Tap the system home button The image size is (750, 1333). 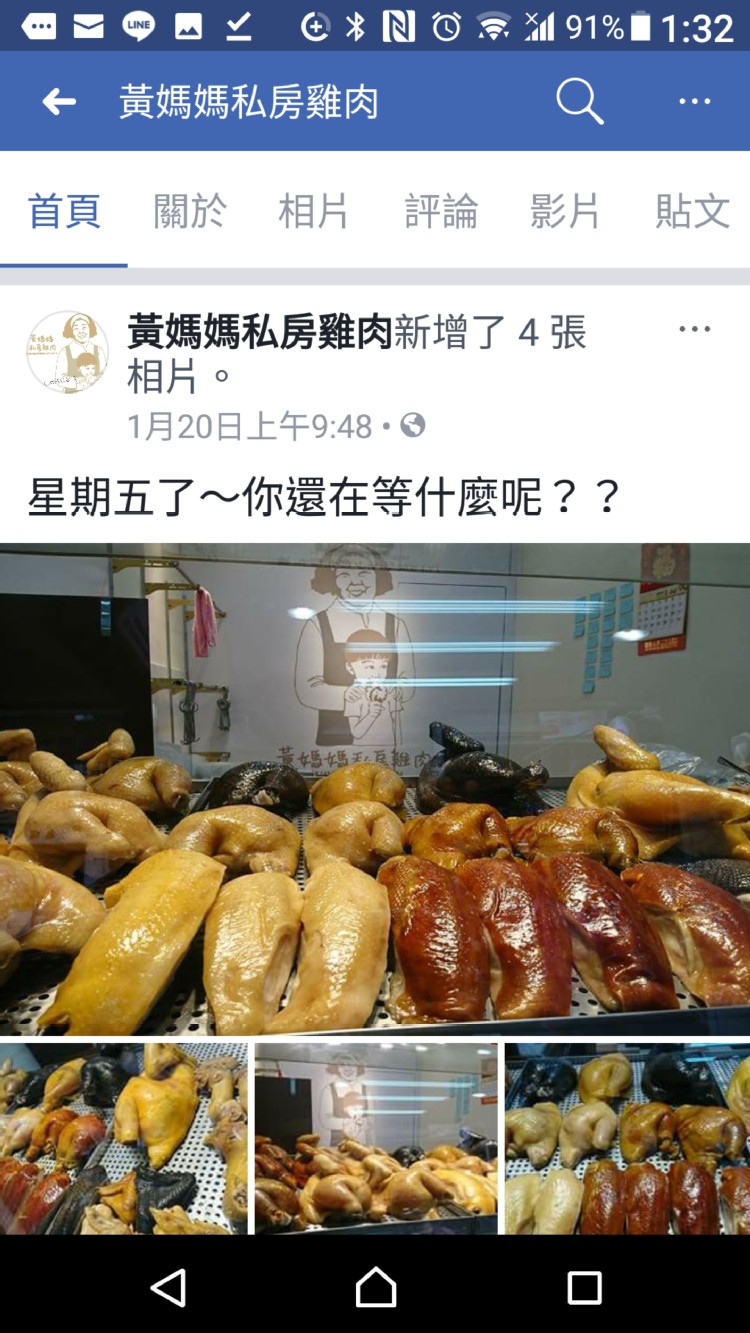point(376,1288)
